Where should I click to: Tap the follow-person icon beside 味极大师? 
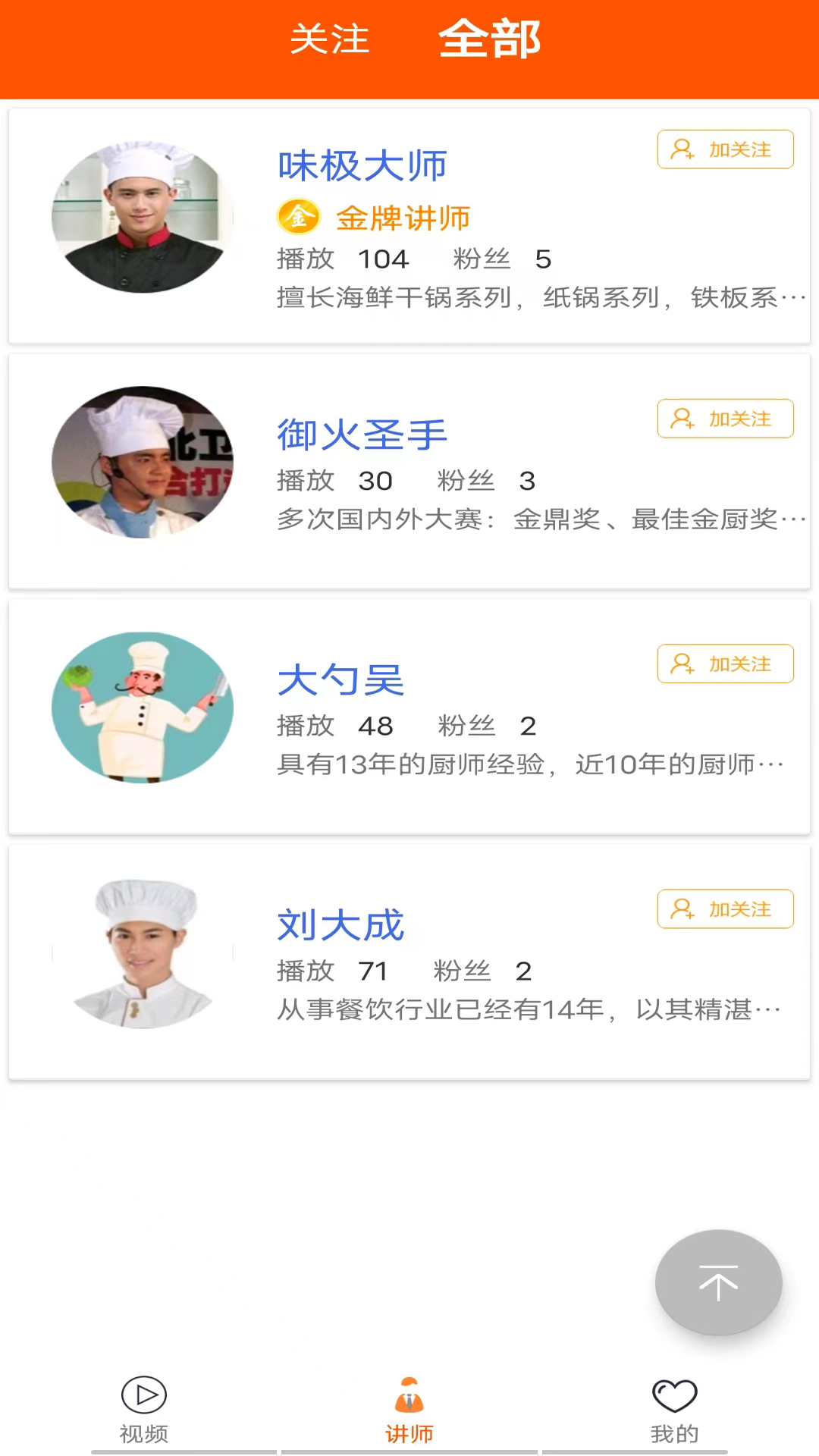[x=682, y=149]
